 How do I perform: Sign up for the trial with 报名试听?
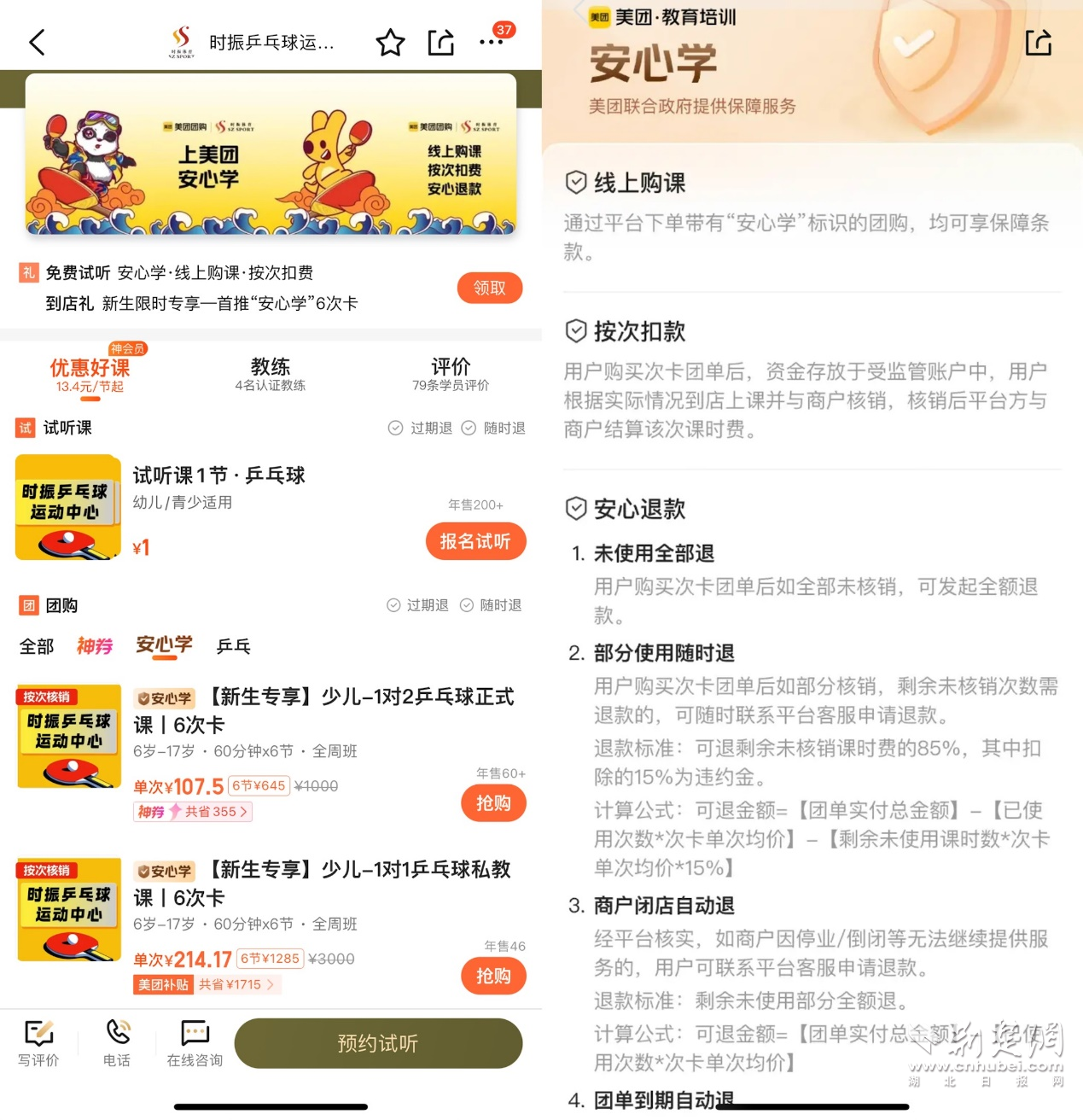coord(475,541)
